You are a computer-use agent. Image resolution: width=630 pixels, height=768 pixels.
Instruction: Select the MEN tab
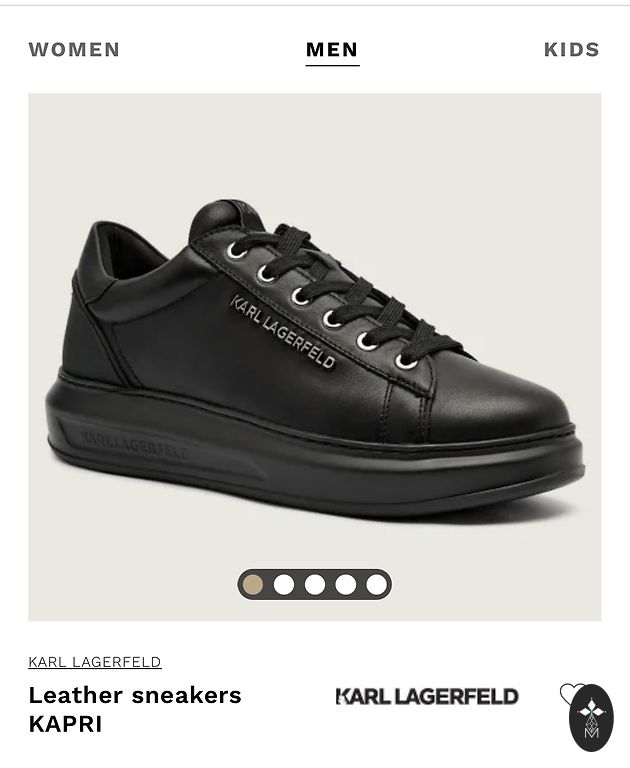pyautogui.click(x=332, y=50)
